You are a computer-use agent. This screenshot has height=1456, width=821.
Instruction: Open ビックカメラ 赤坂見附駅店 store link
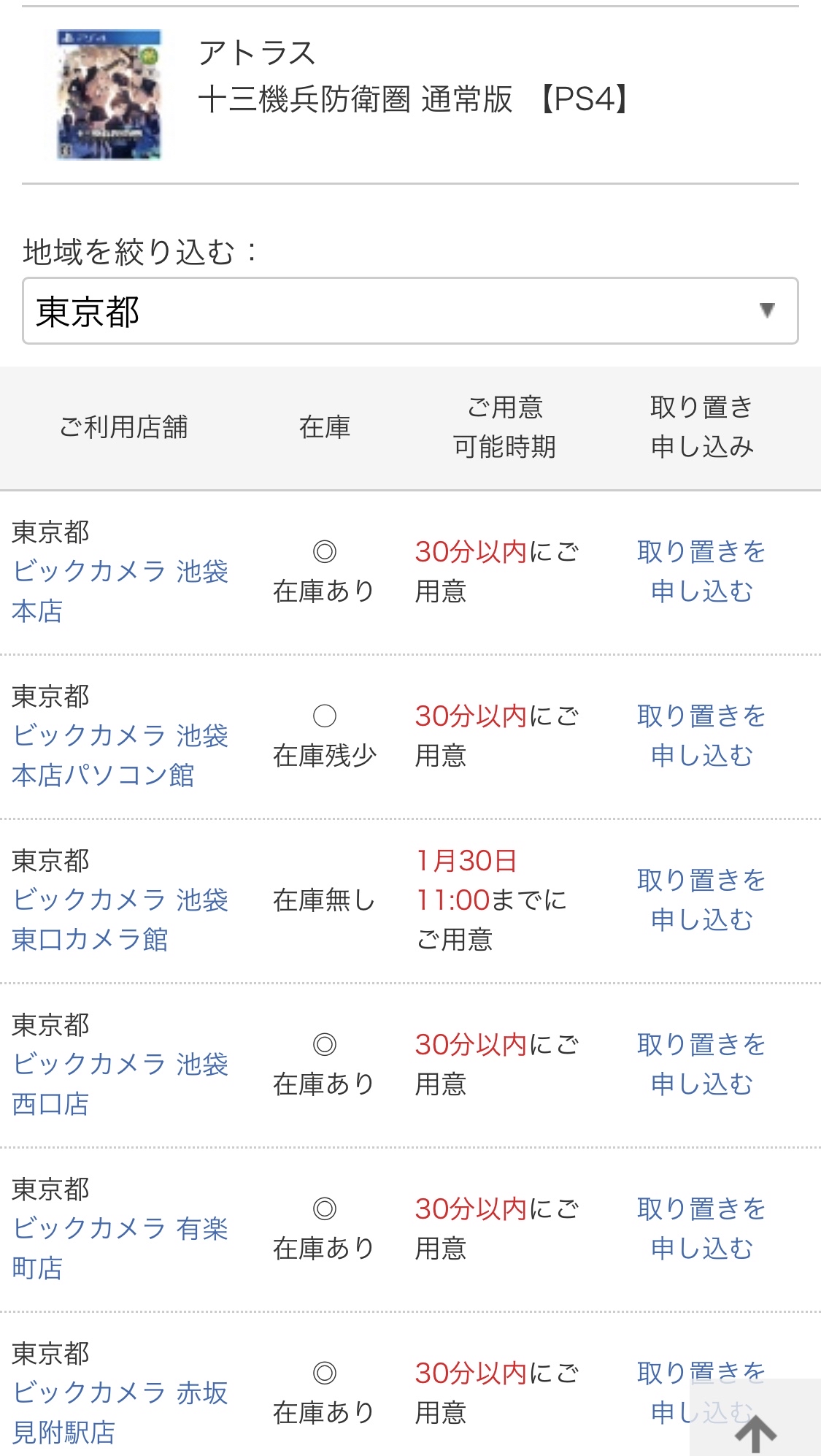click(120, 1412)
